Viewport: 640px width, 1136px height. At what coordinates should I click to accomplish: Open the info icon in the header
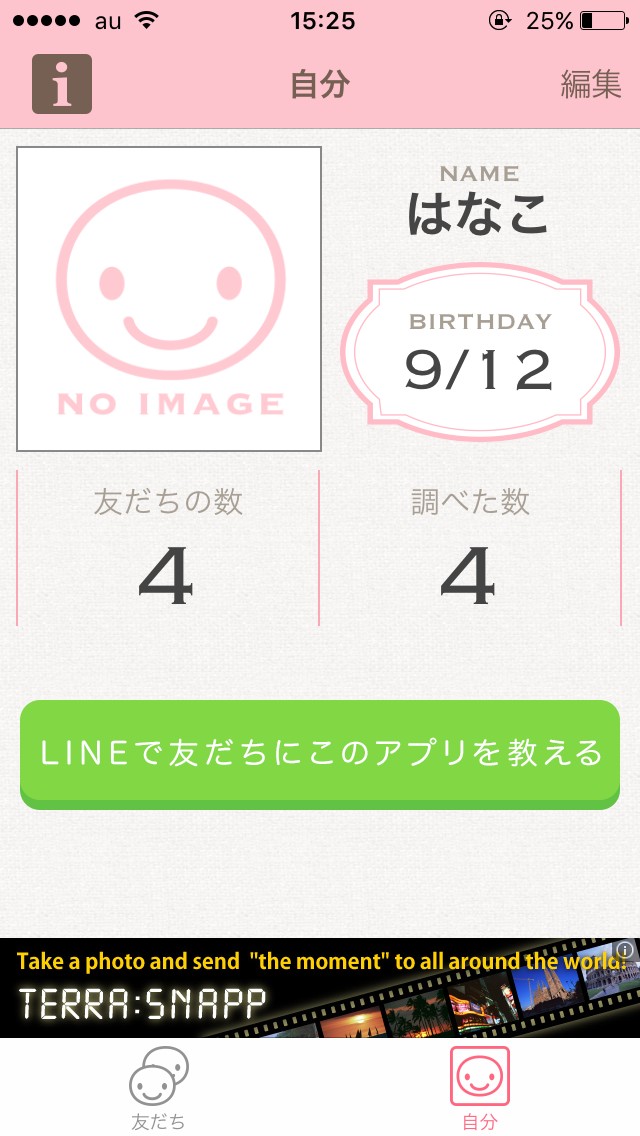click(x=62, y=84)
